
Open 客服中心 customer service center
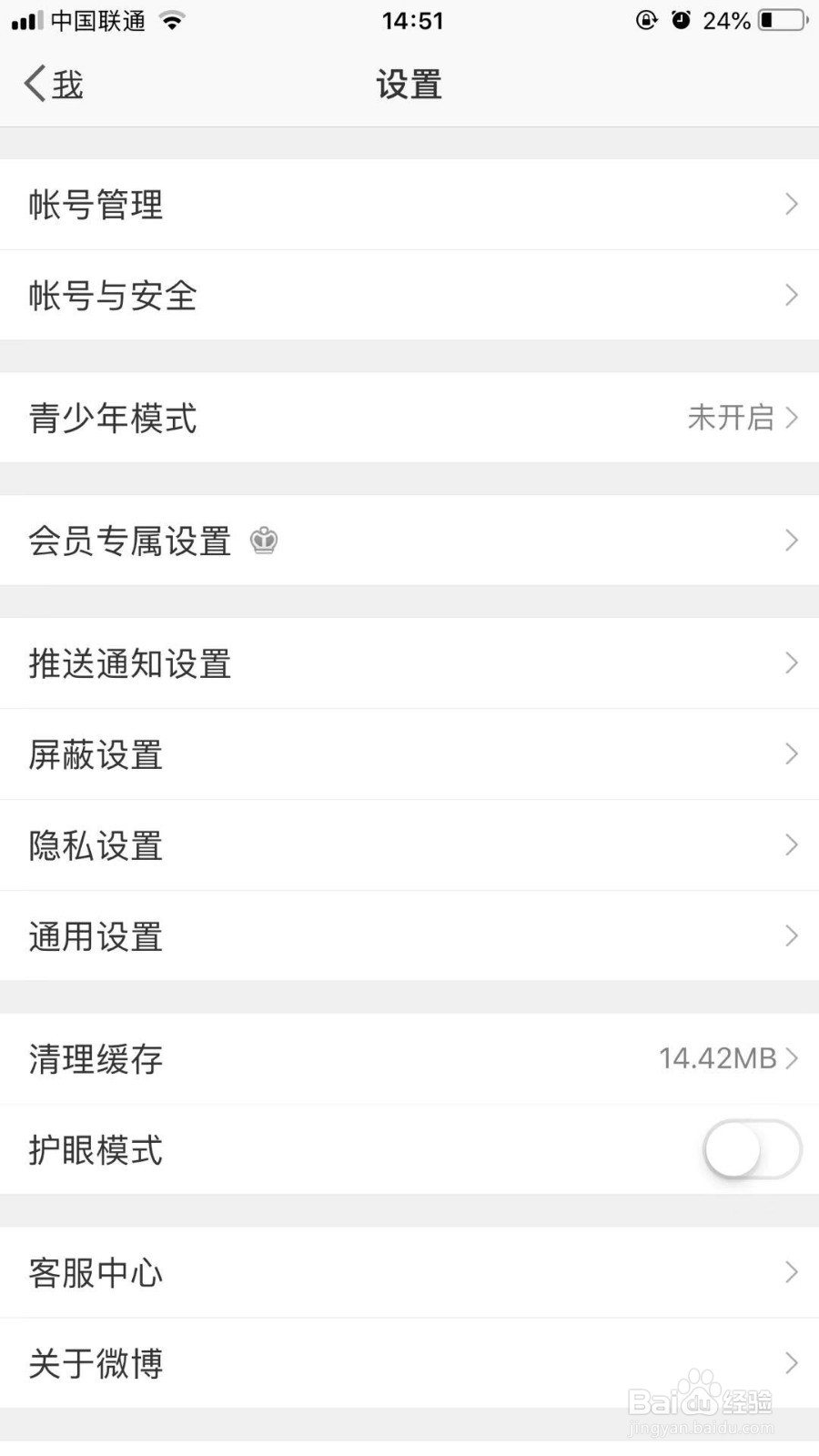click(x=409, y=1272)
